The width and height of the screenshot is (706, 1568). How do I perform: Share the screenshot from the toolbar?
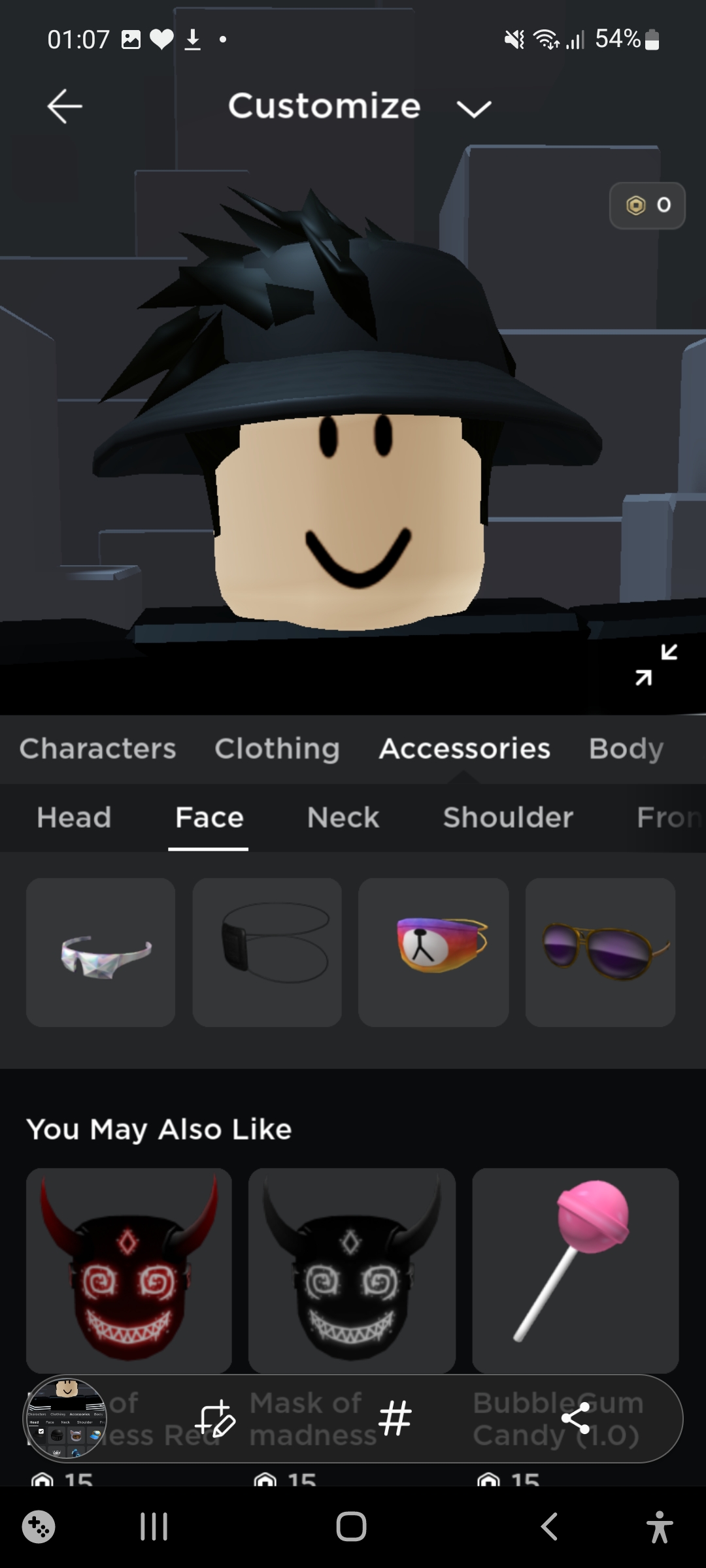576,1419
